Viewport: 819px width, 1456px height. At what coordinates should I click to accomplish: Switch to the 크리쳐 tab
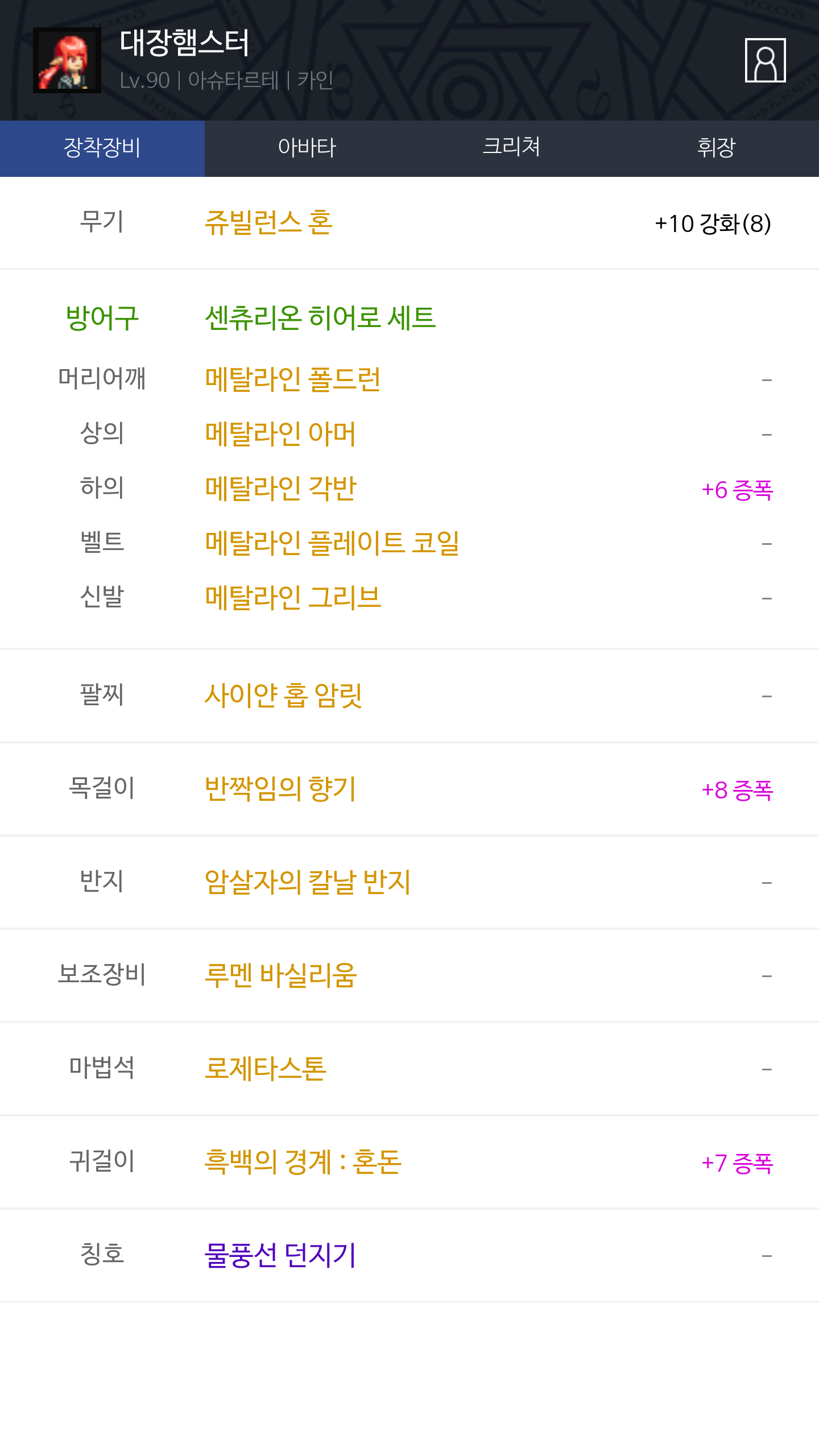(511, 148)
